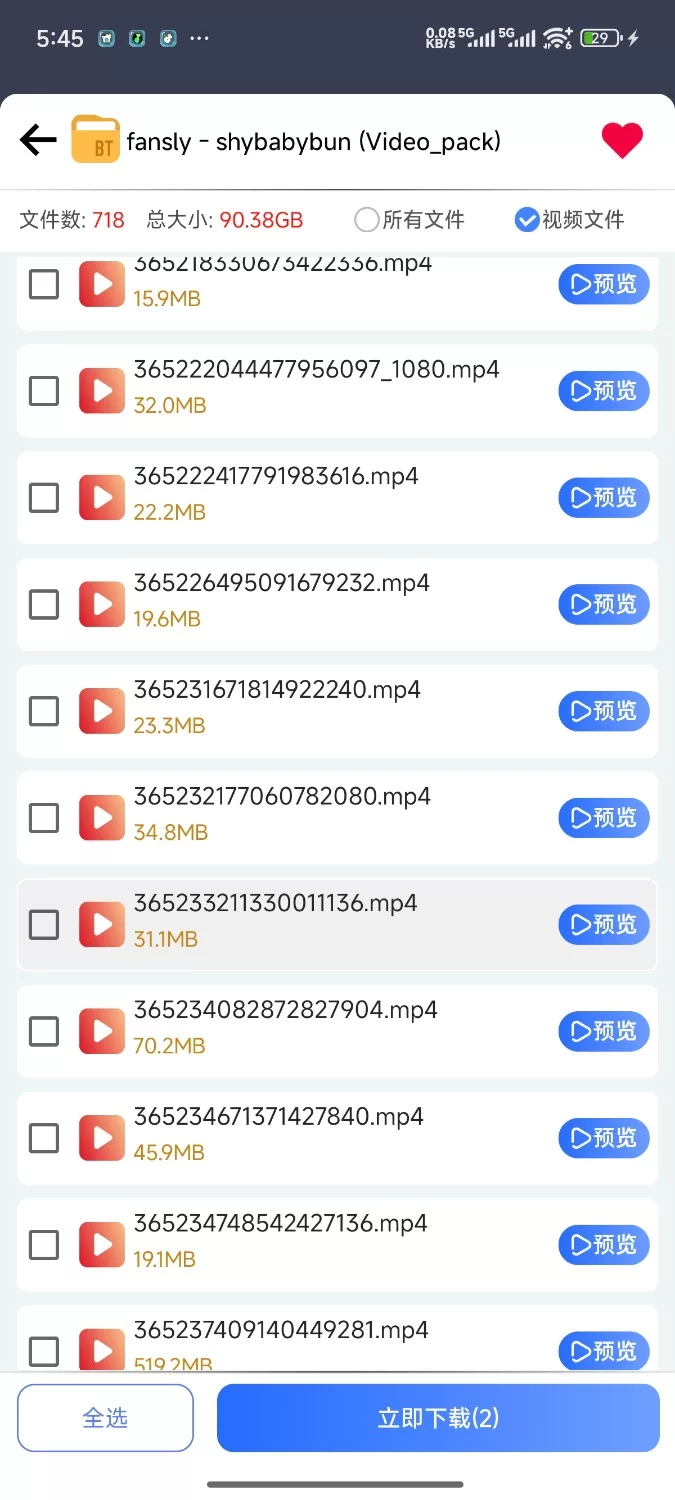Check the box for 365234748542427136.mp4

click(44, 1245)
